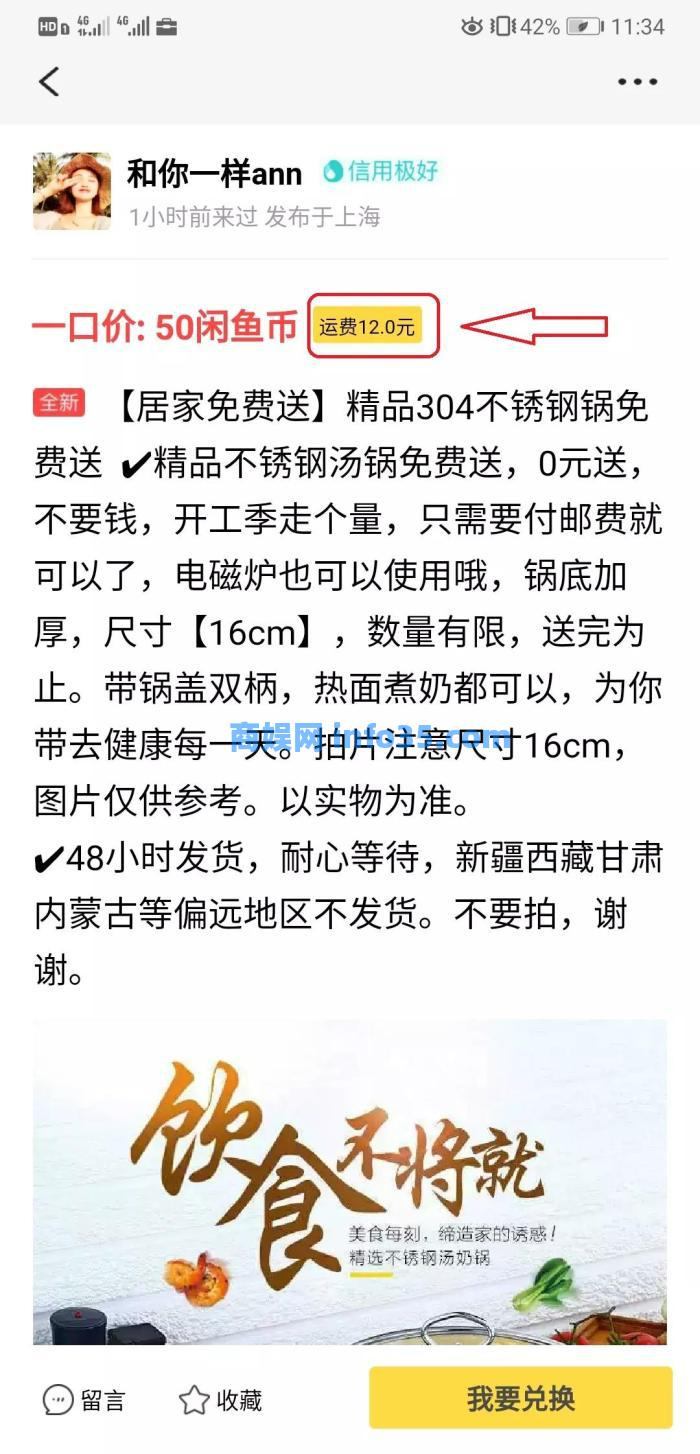This screenshot has width=700, height=1454.
Task: Open seller 和你一样ann's profile avatar
Action: click(72, 191)
